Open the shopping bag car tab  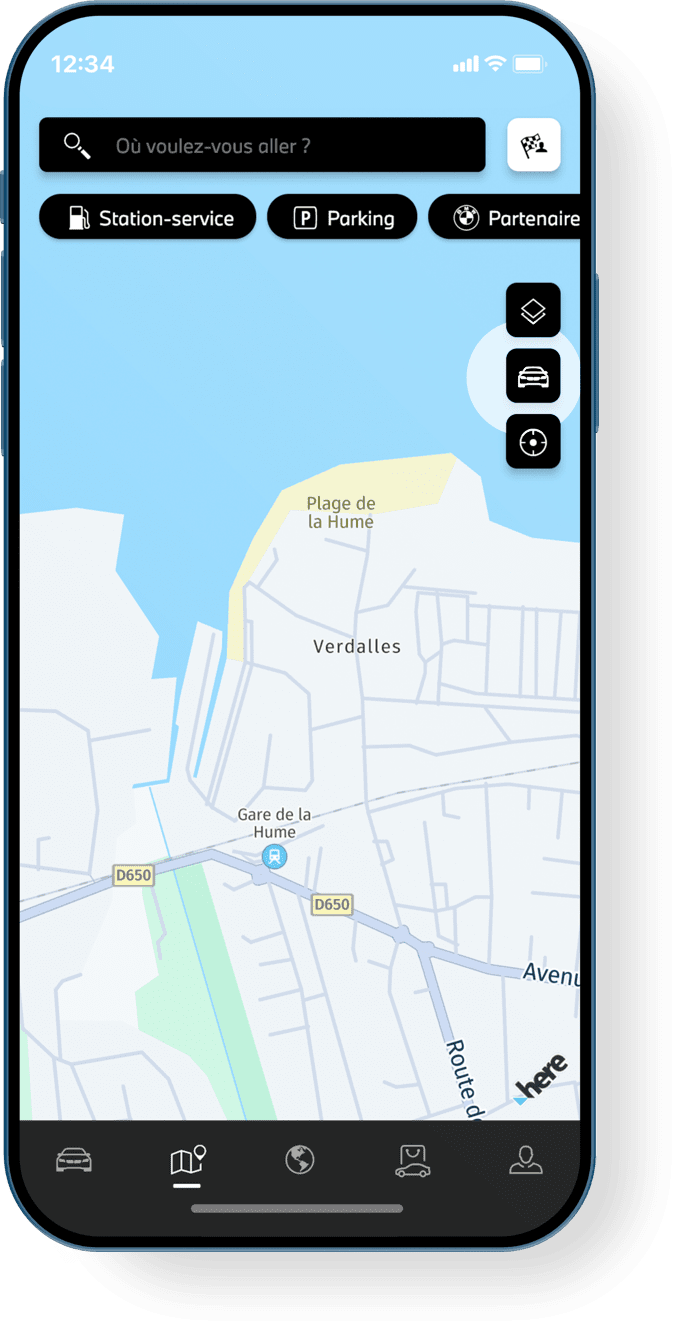(x=412, y=1161)
